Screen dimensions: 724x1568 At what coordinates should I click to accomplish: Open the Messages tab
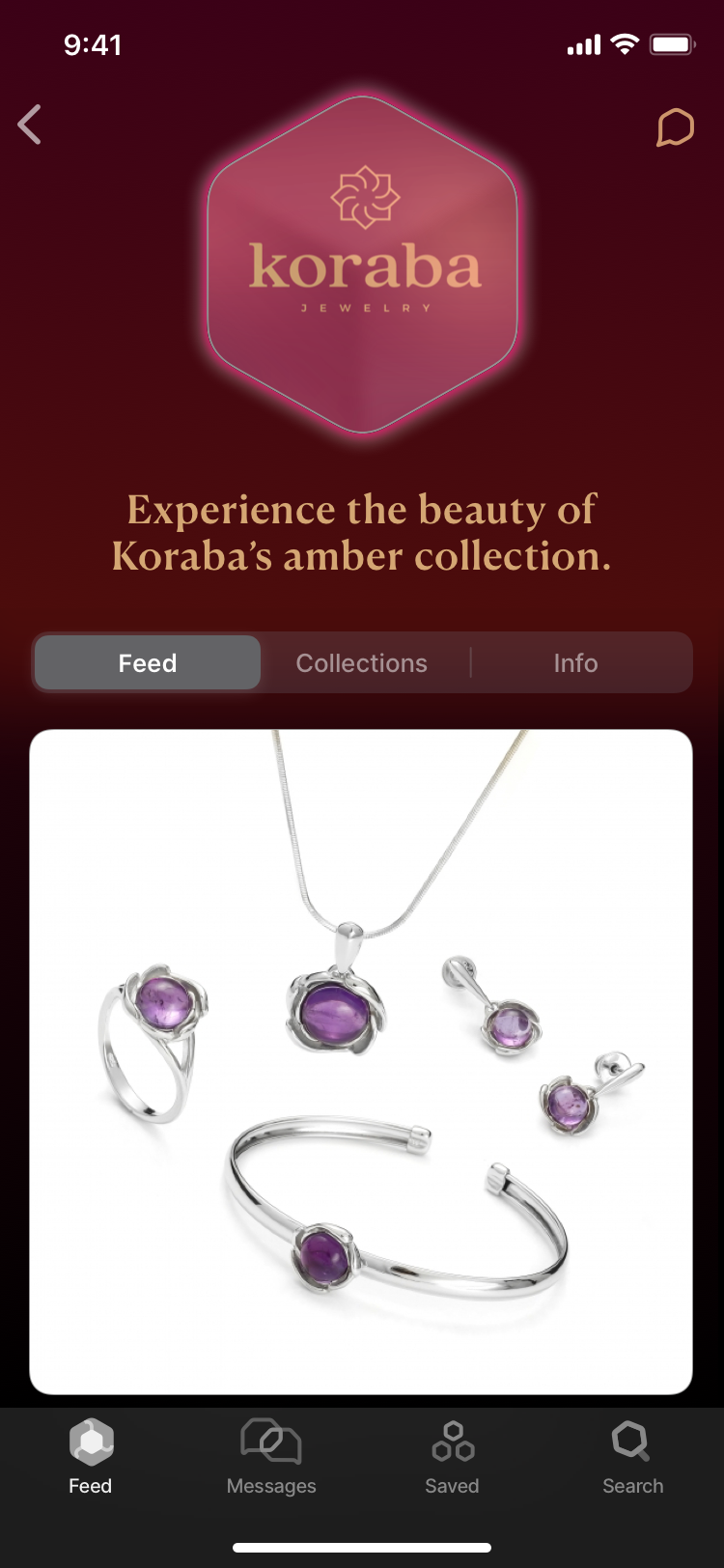coord(271,1457)
